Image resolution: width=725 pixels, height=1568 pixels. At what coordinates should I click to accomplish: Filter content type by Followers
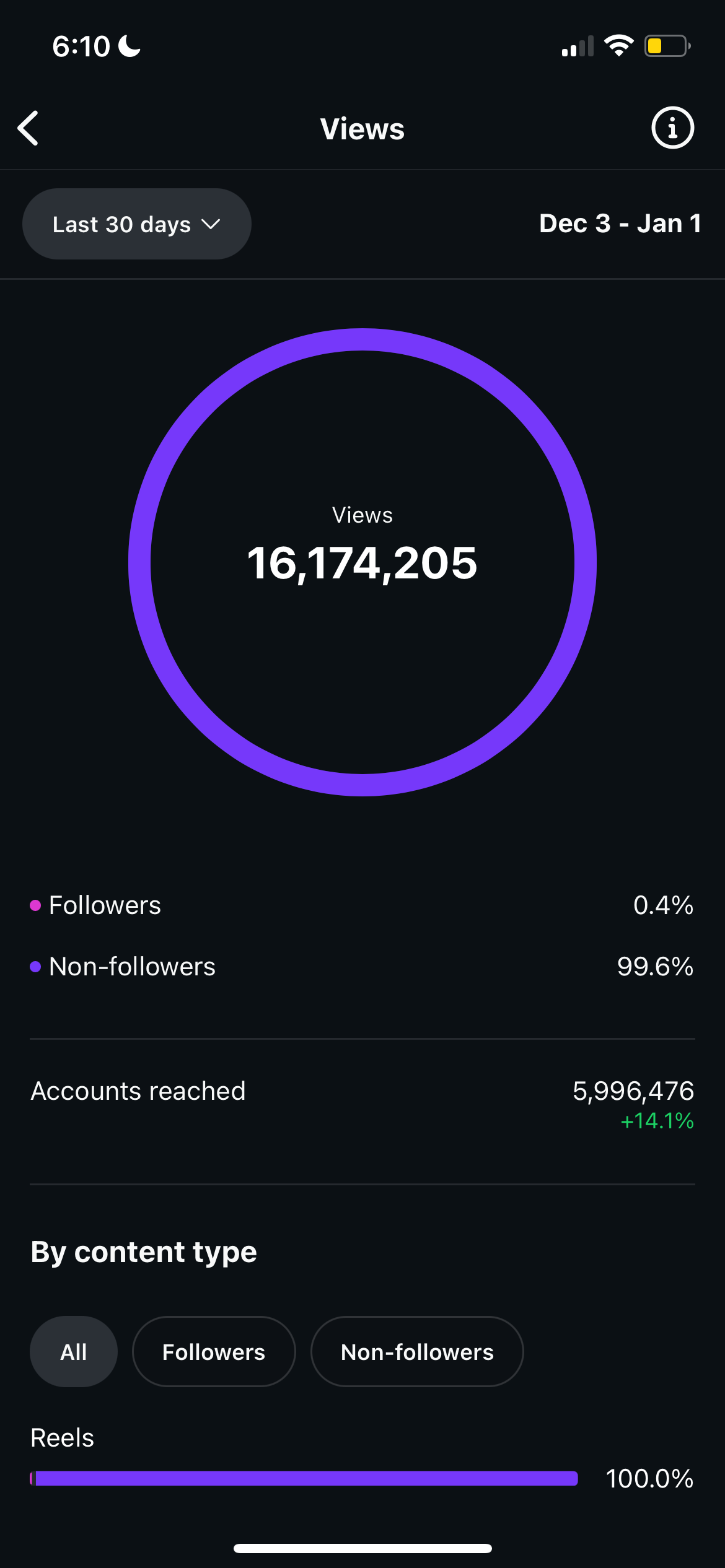pyautogui.click(x=214, y=1352)
